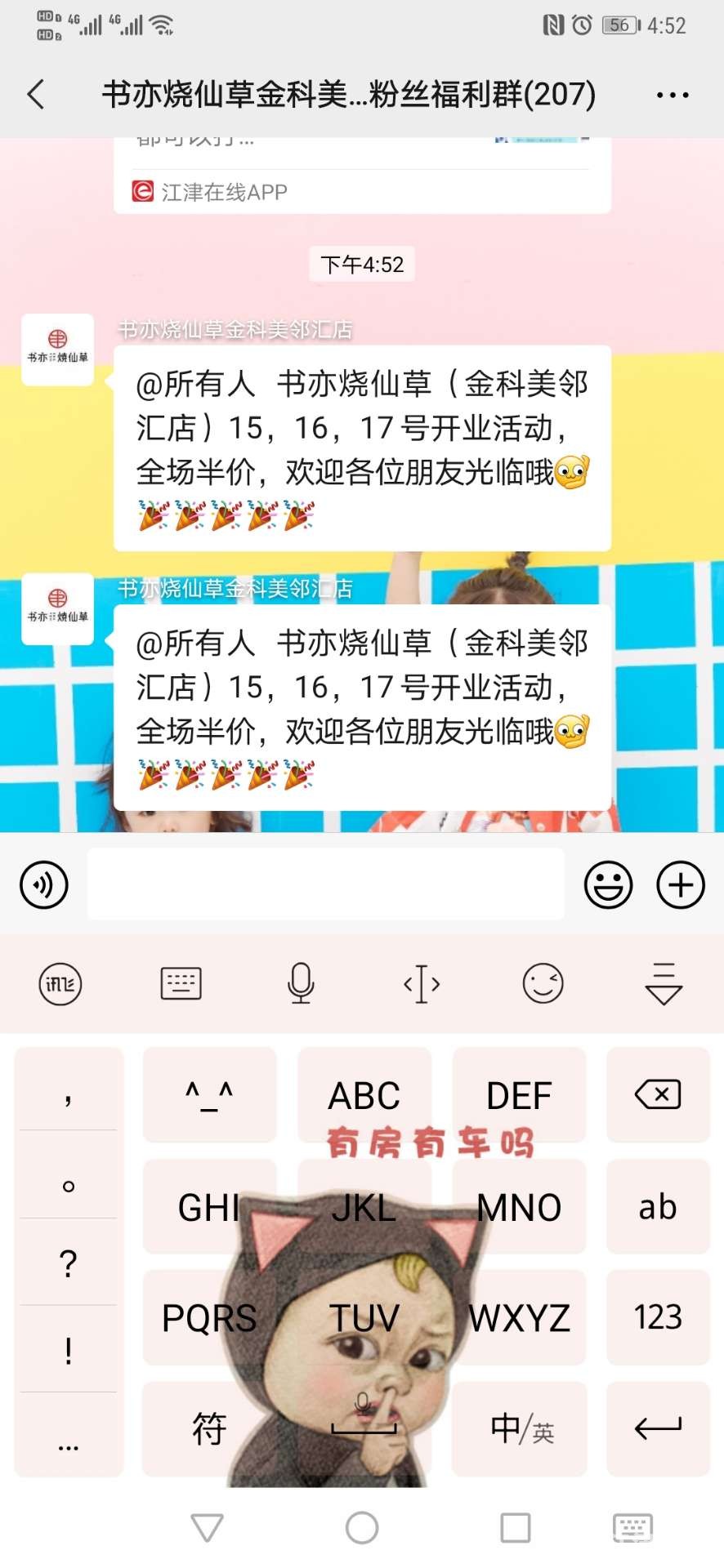
Task: Open the group chat overflow menu
Action: tap(672, 96)
